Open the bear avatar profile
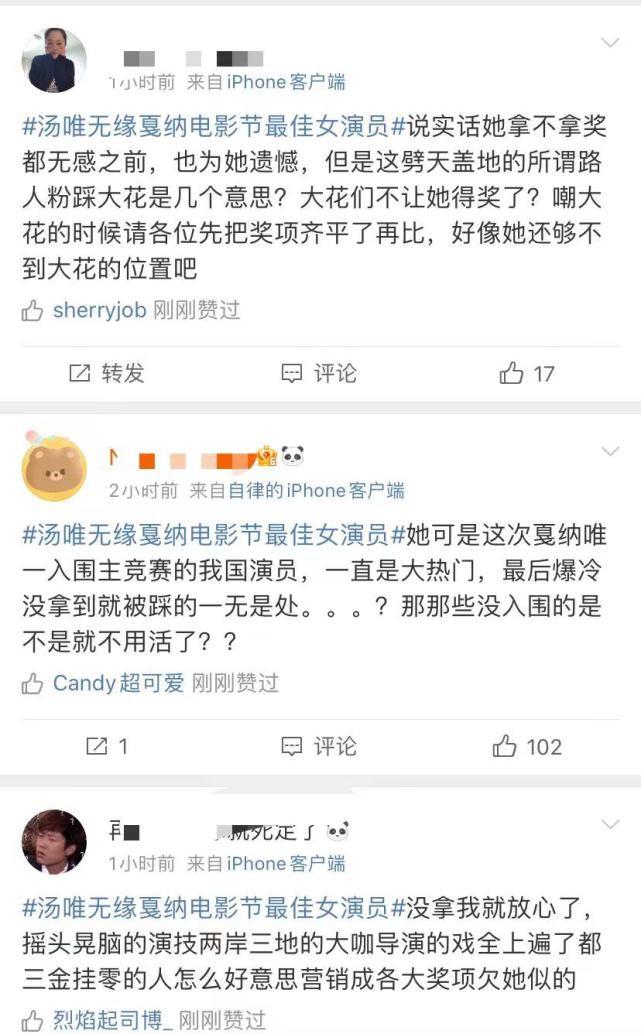Viewport: 641px width, 1034px height. click(x=54, y=468)
